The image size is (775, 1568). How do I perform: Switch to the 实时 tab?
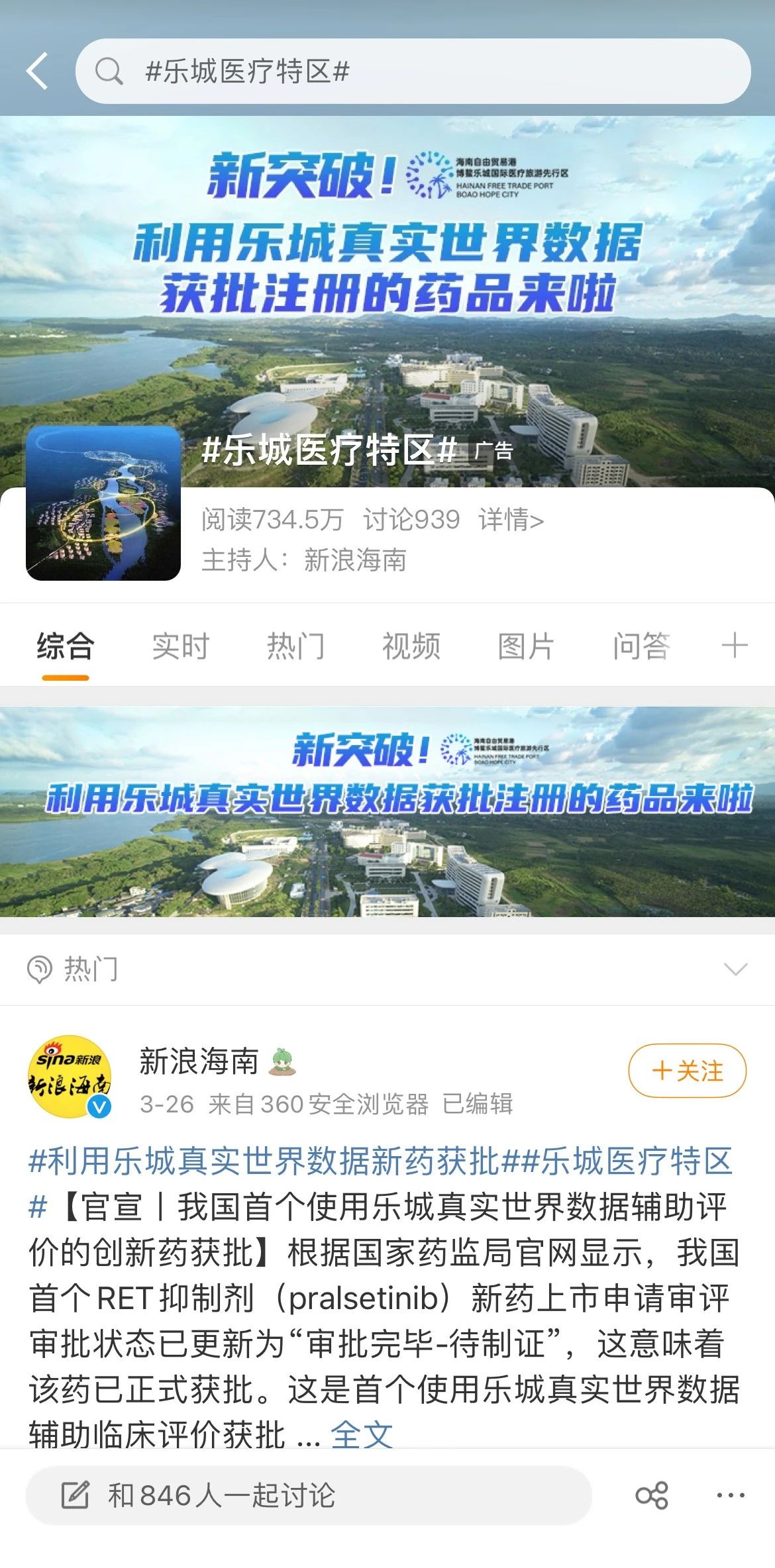tap(180, 646)
